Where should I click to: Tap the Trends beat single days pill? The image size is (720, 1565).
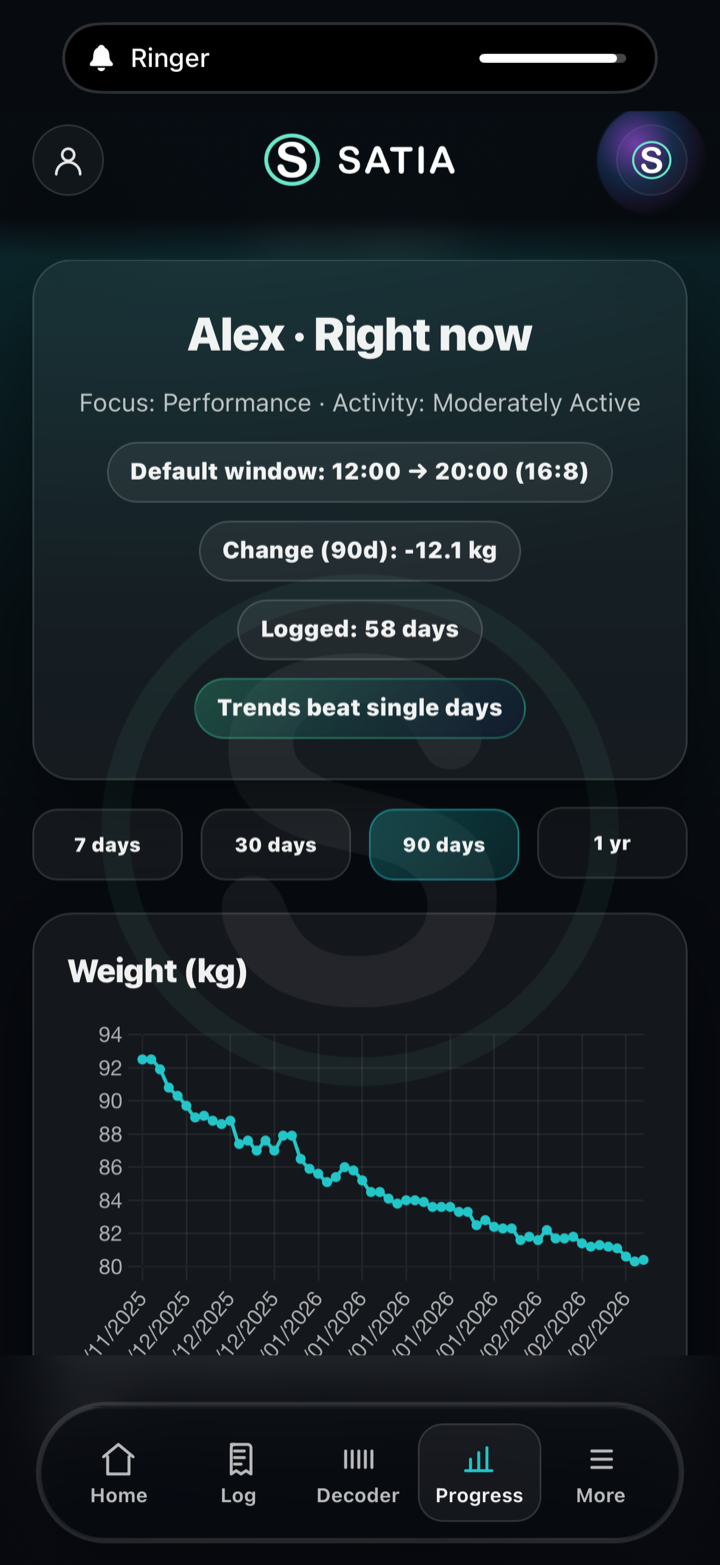tap(359, 707)
